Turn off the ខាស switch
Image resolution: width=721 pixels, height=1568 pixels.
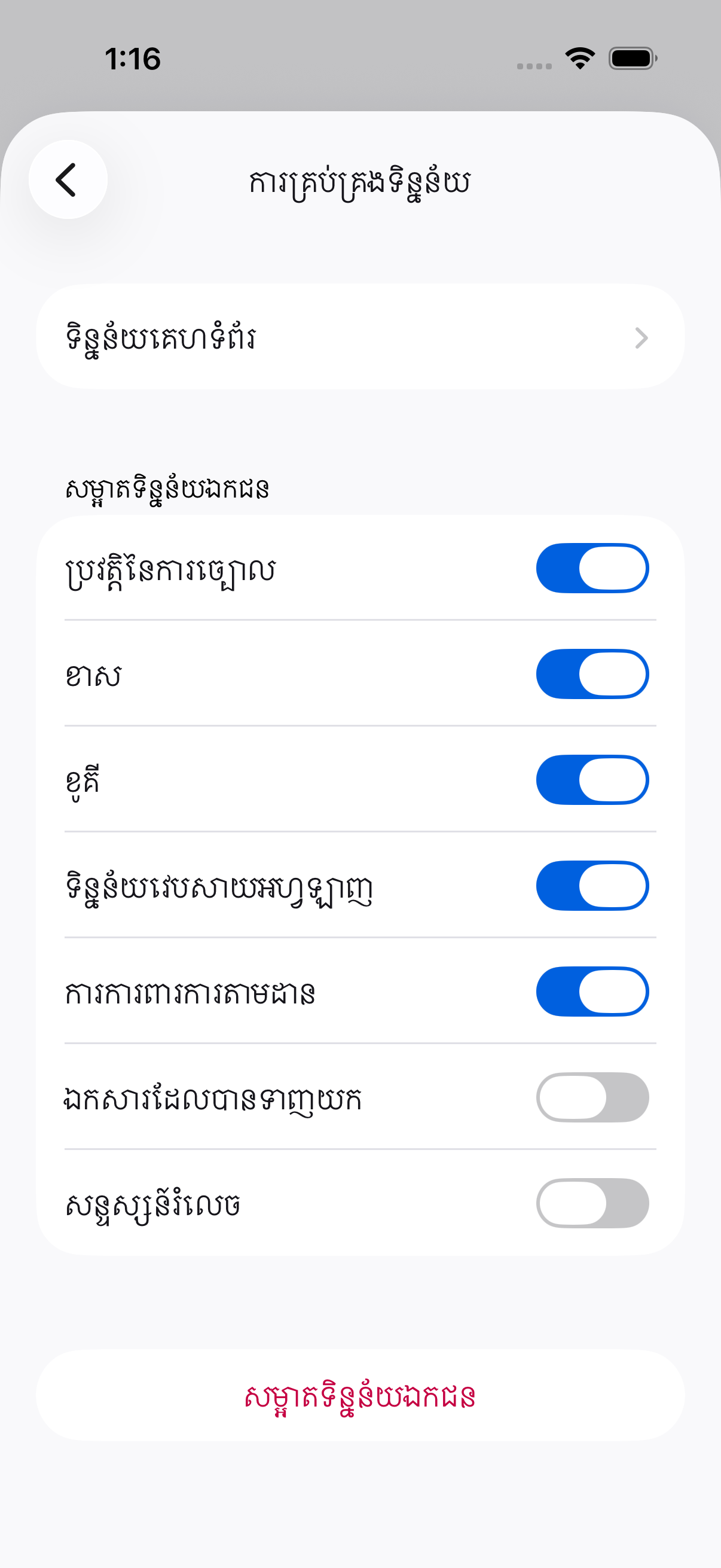[591, 675]
